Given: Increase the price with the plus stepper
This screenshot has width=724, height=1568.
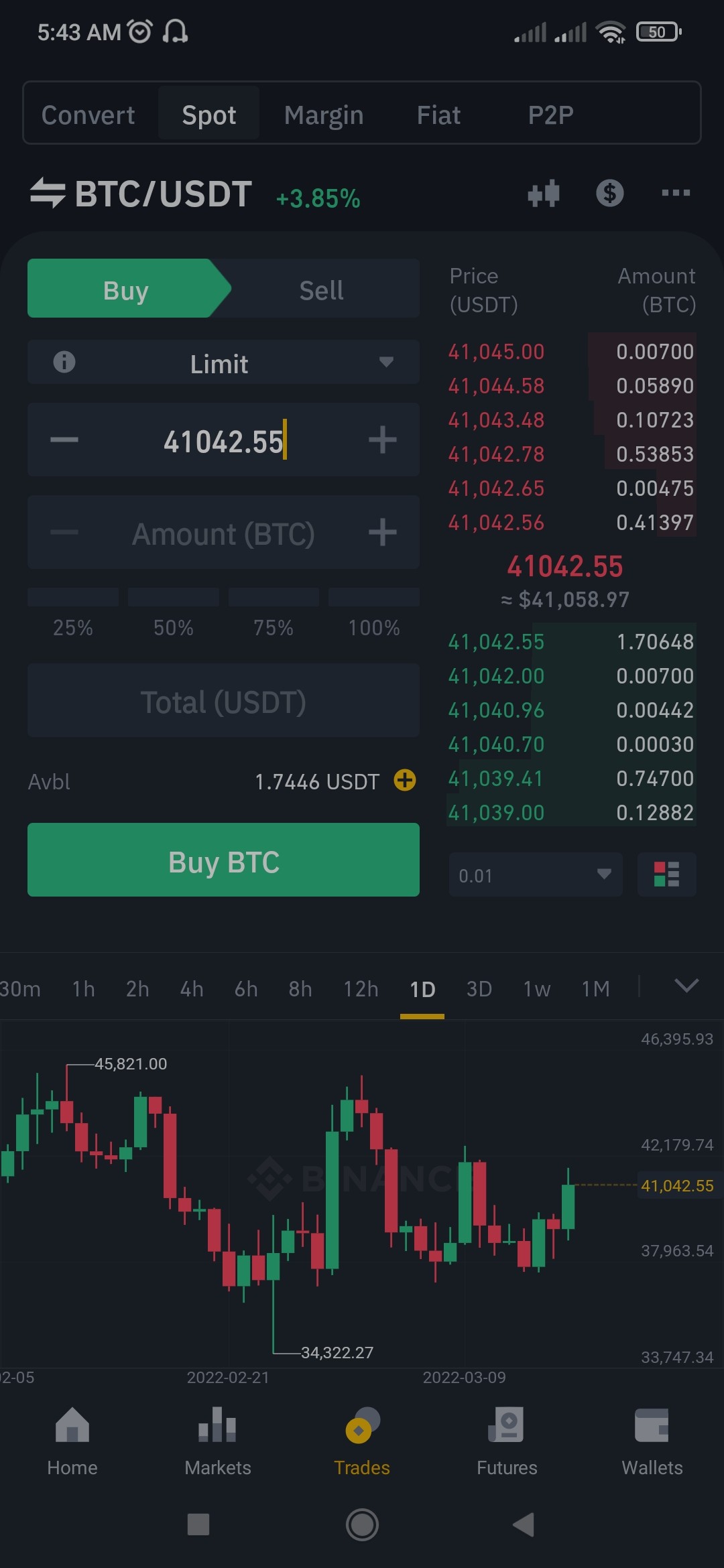Looking at the screenshot, I should click(x=383, y=440).
